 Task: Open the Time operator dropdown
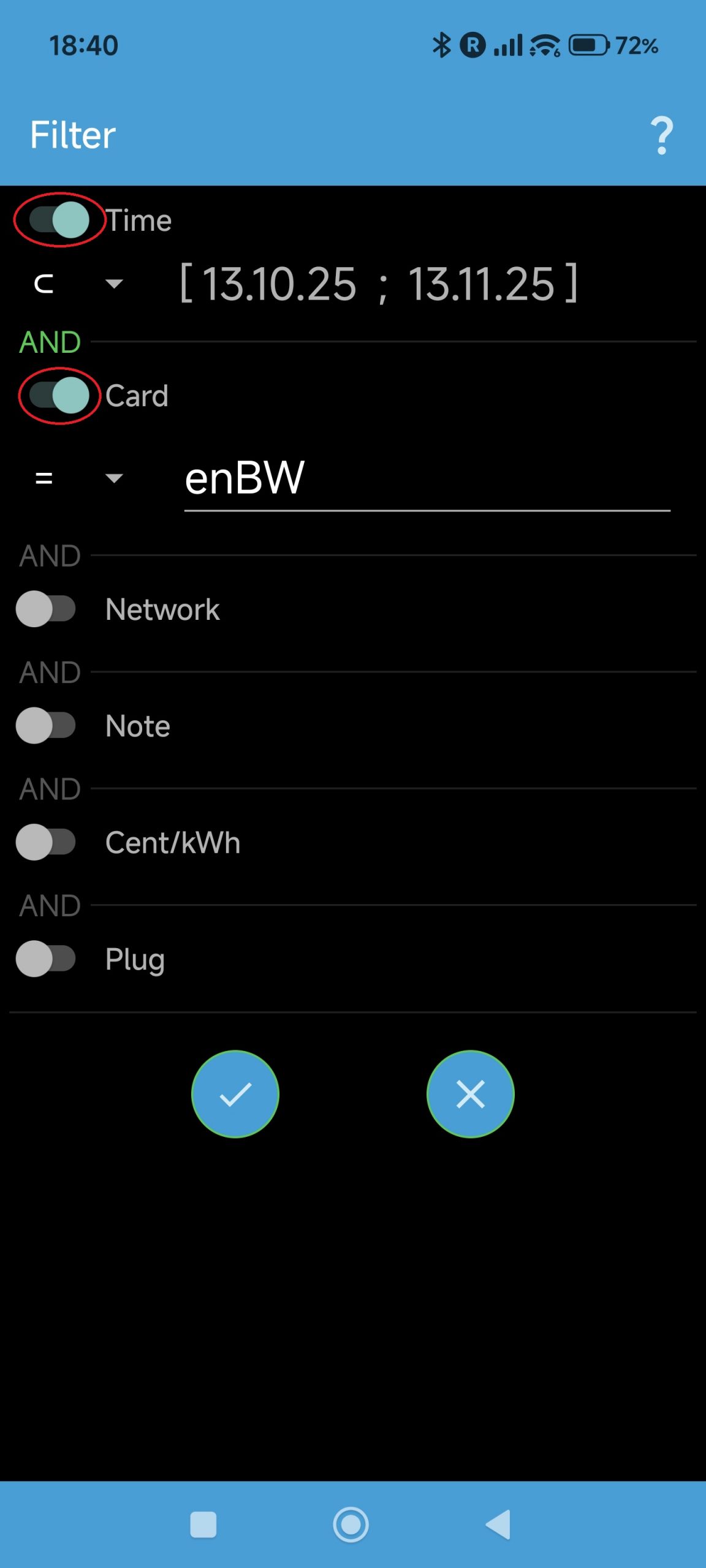(78, 284)
